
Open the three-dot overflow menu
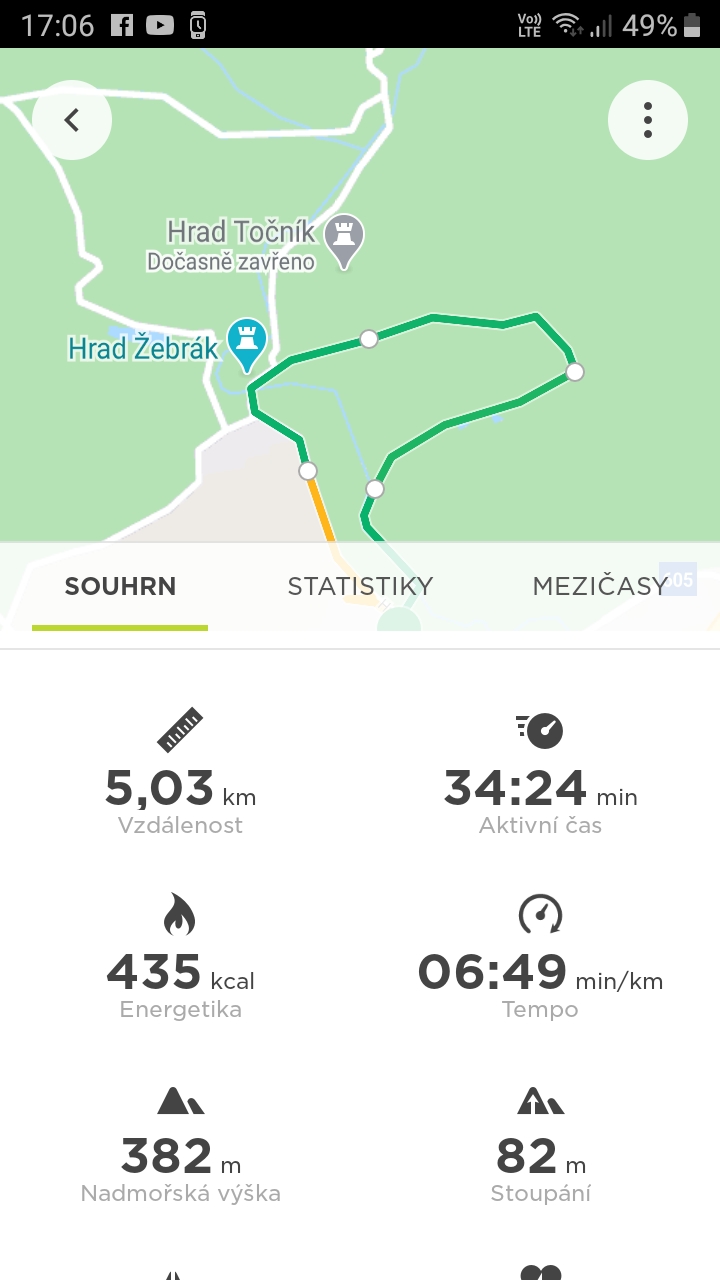(648, 120)
